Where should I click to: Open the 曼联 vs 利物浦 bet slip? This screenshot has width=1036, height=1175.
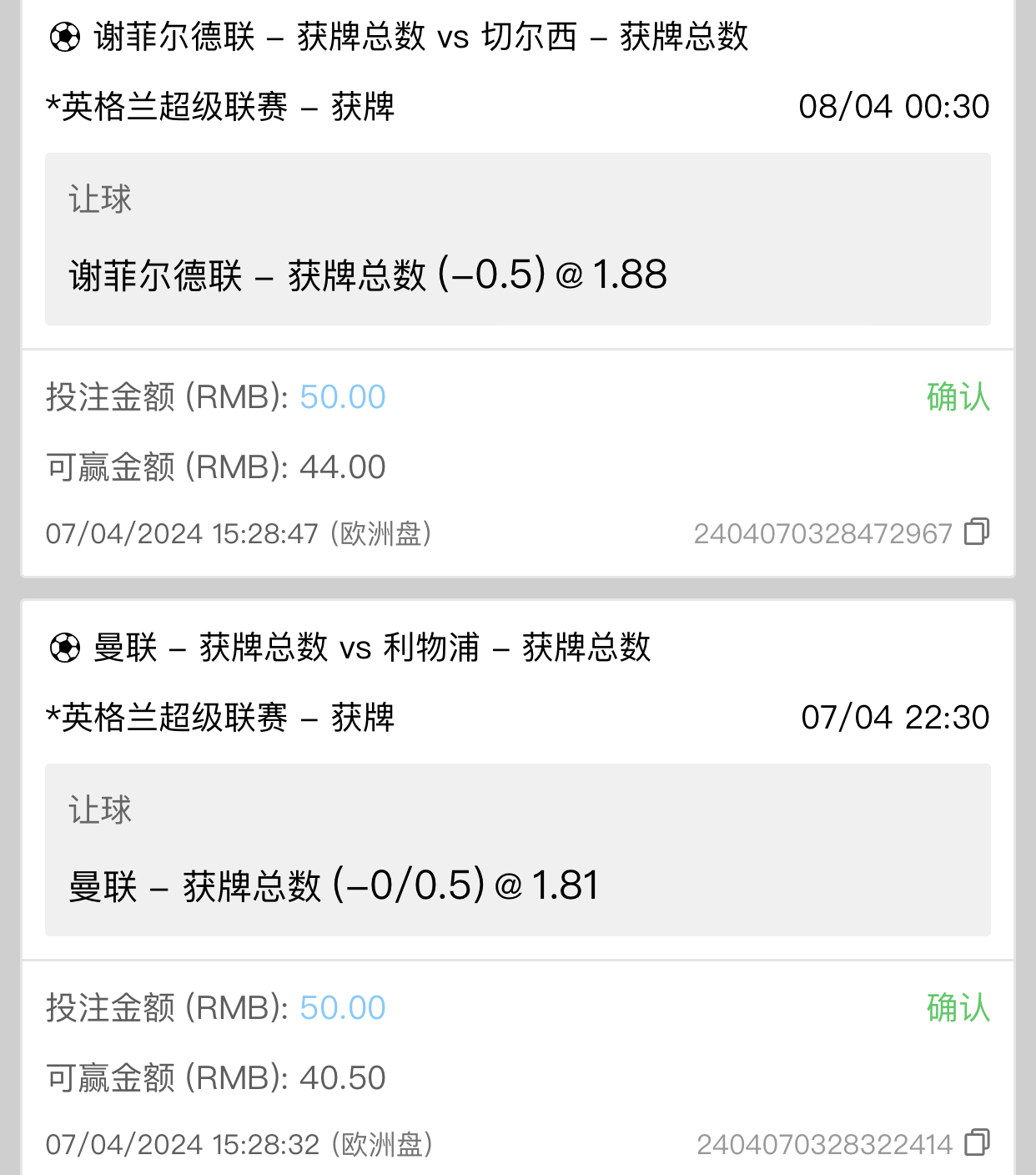tap(372, 648)
